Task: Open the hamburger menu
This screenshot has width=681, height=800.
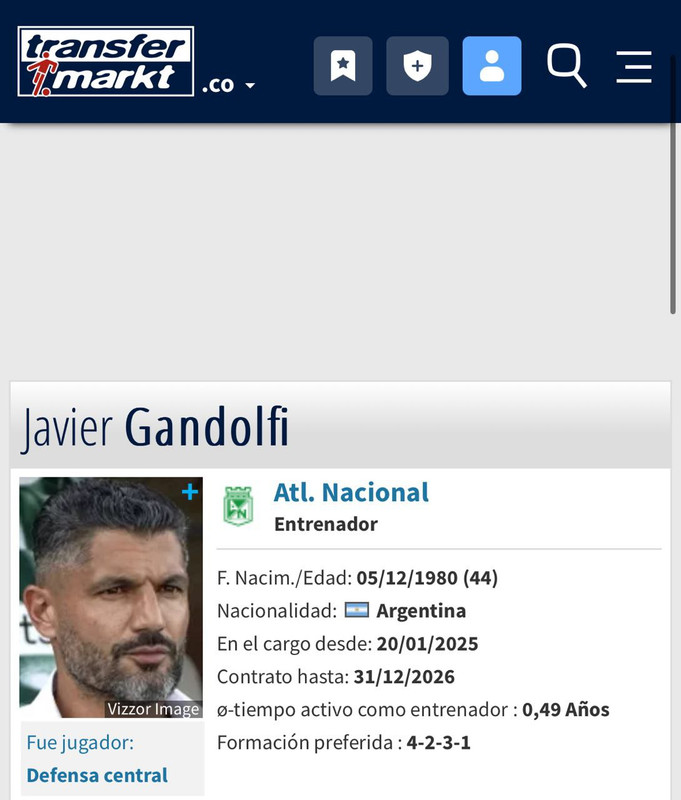Action: click(634, 66)
